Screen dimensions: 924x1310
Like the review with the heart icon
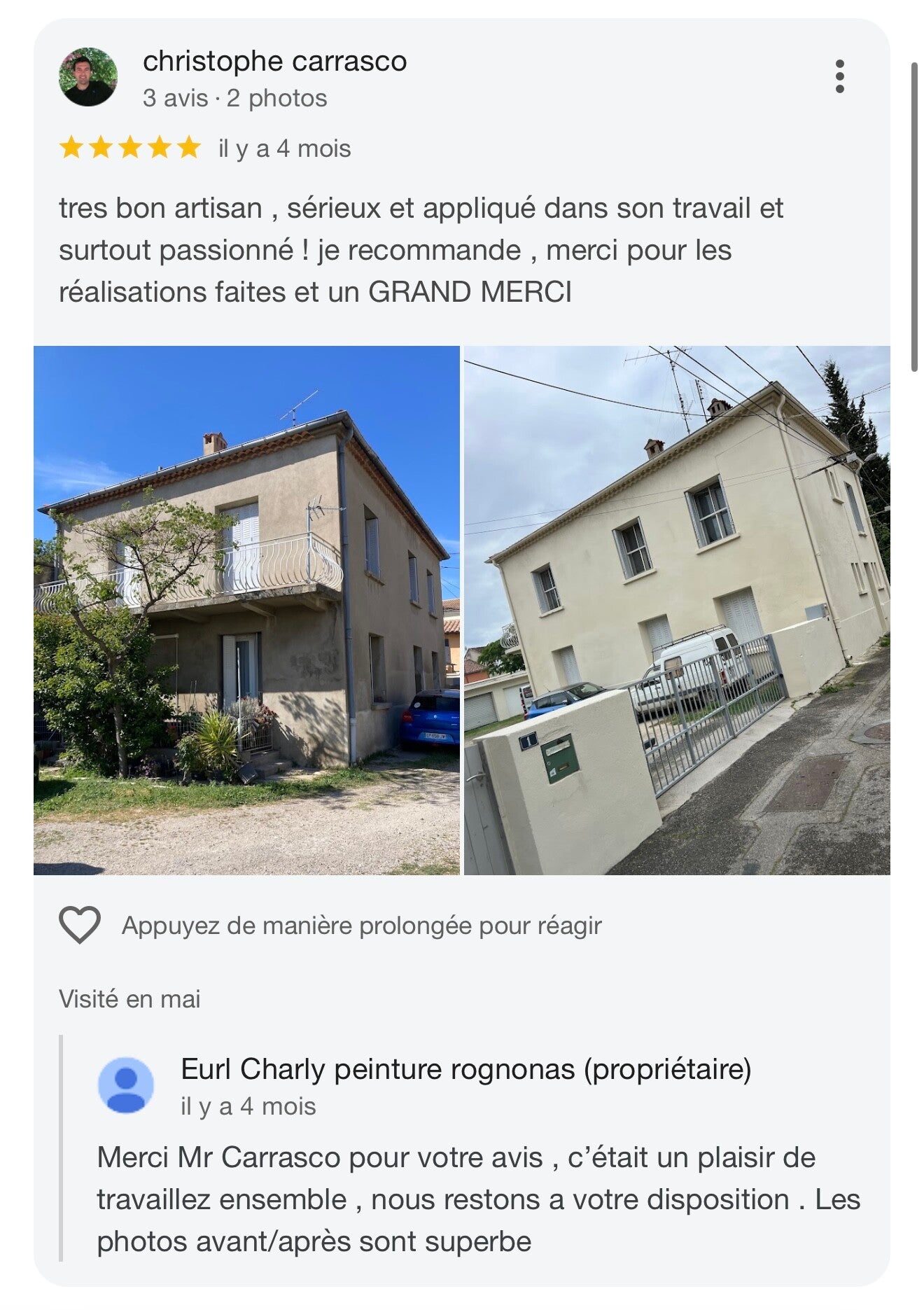[x=80, y=925]
